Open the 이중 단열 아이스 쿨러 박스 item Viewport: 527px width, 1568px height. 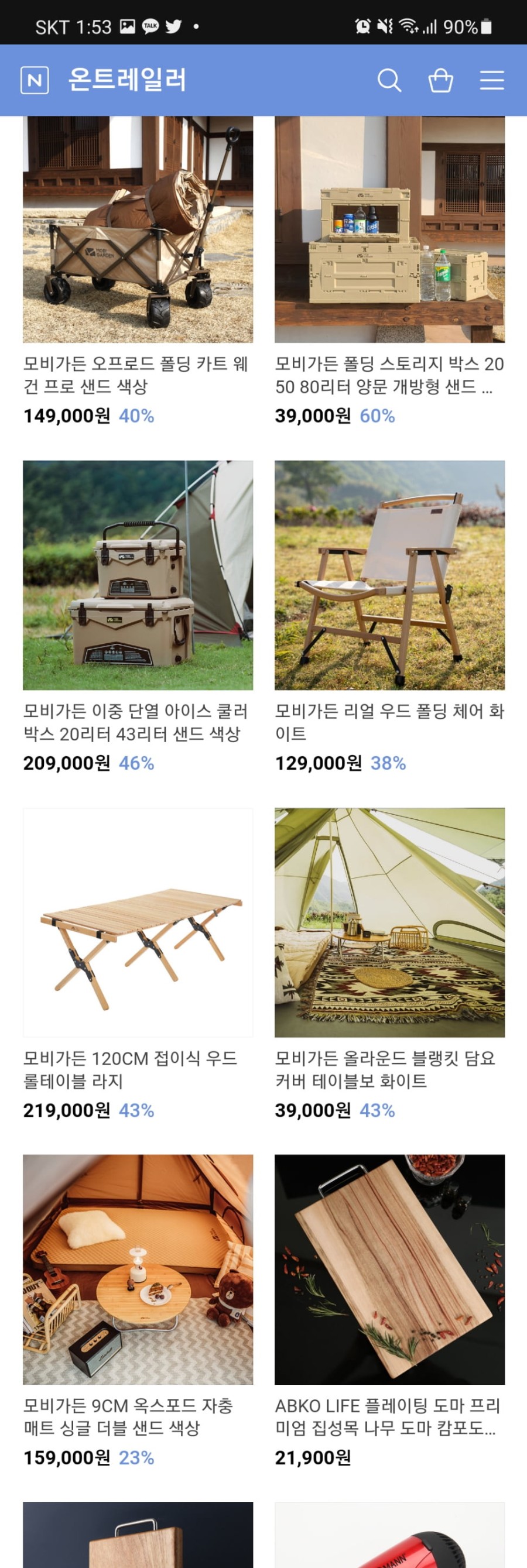pos(138,575)
